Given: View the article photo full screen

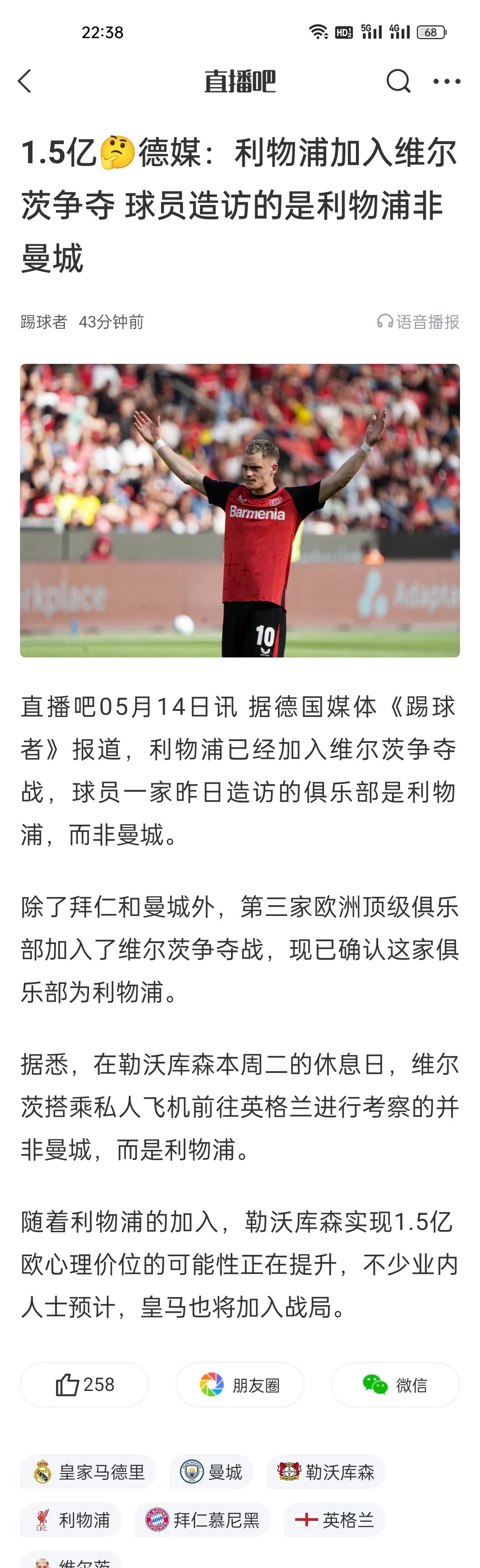Looking at the screenshot, I should pos(240,510).
